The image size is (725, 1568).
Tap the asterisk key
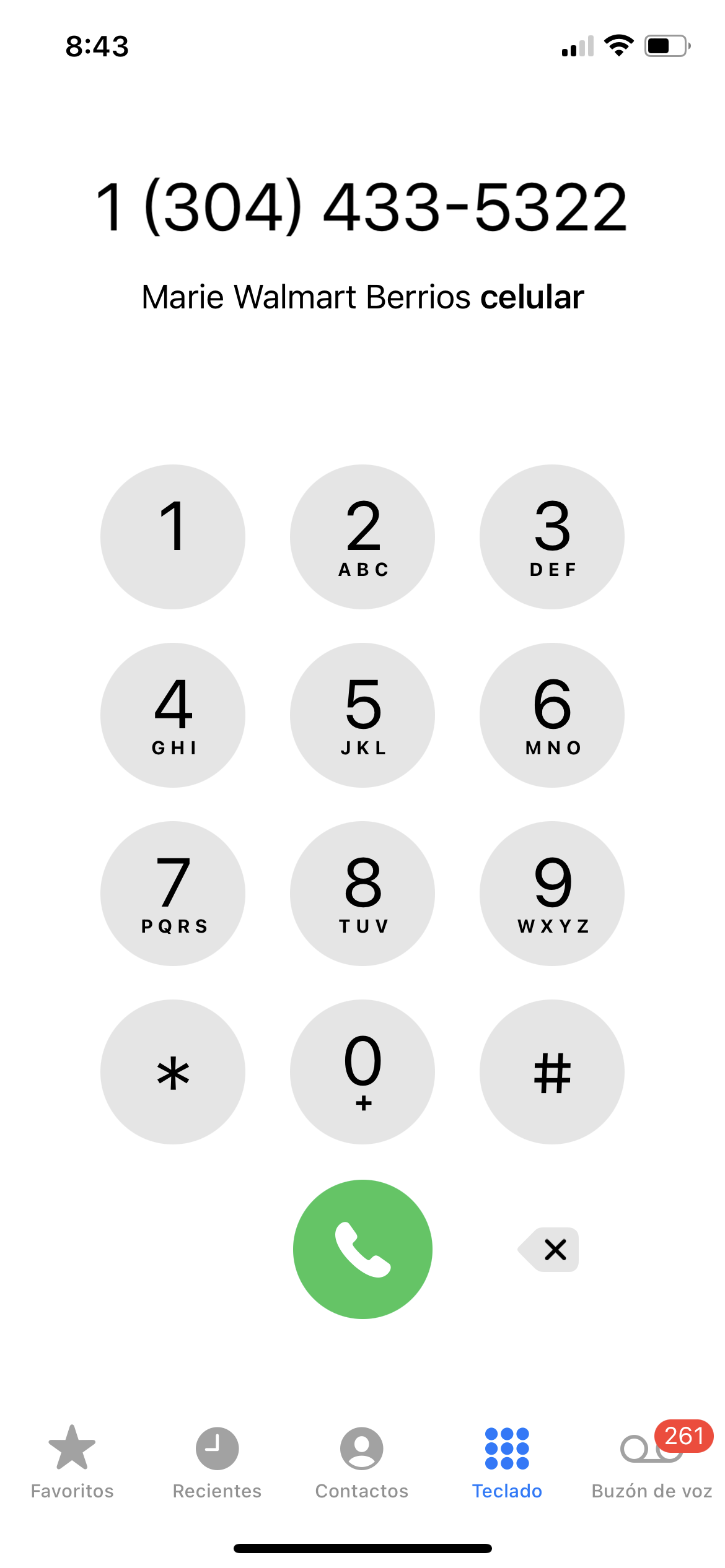pyautogui.click(x=173, y=1071)
